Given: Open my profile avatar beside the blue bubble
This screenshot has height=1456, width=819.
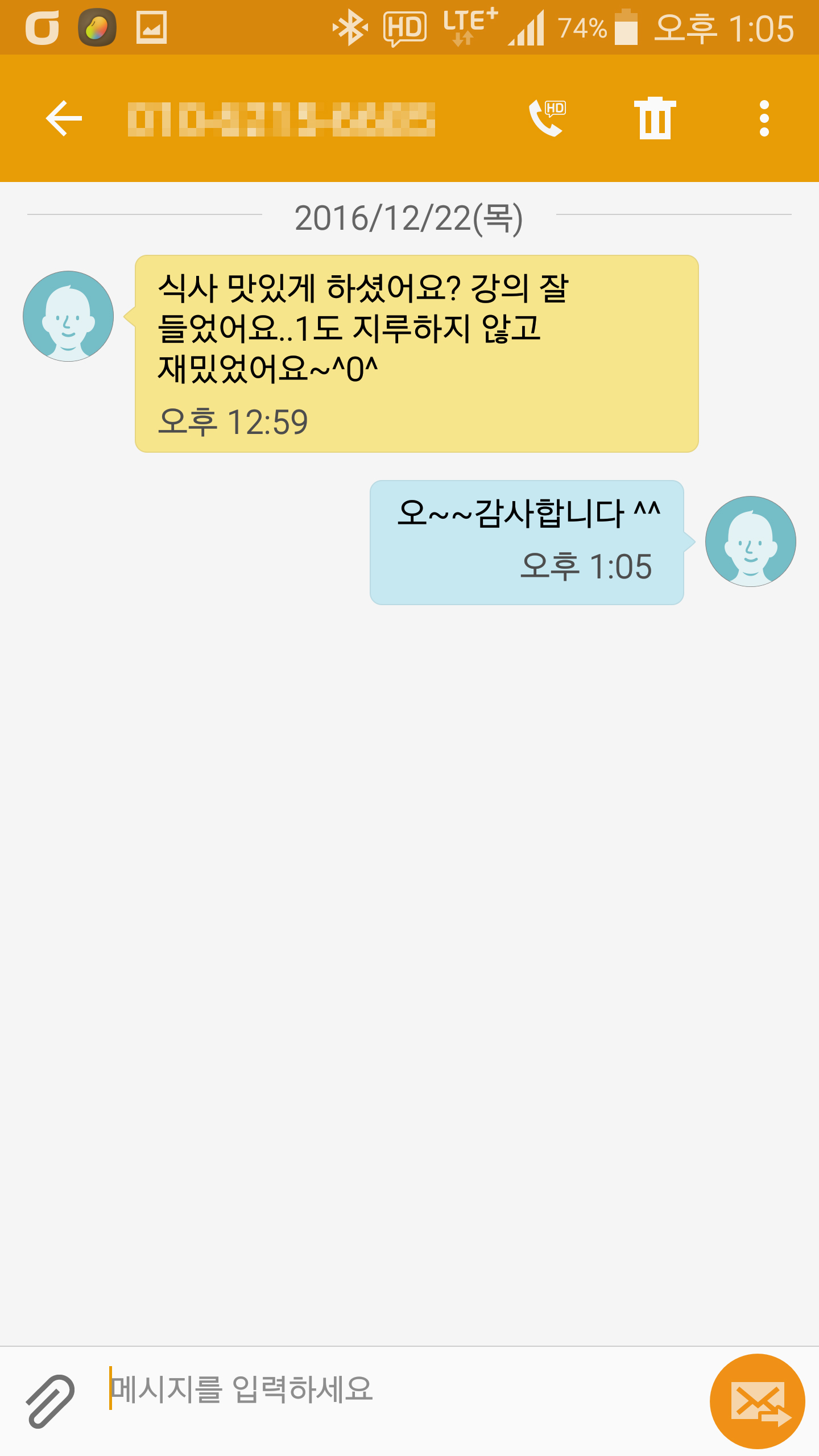Looking at the screenshot, I should pos(750,541).
